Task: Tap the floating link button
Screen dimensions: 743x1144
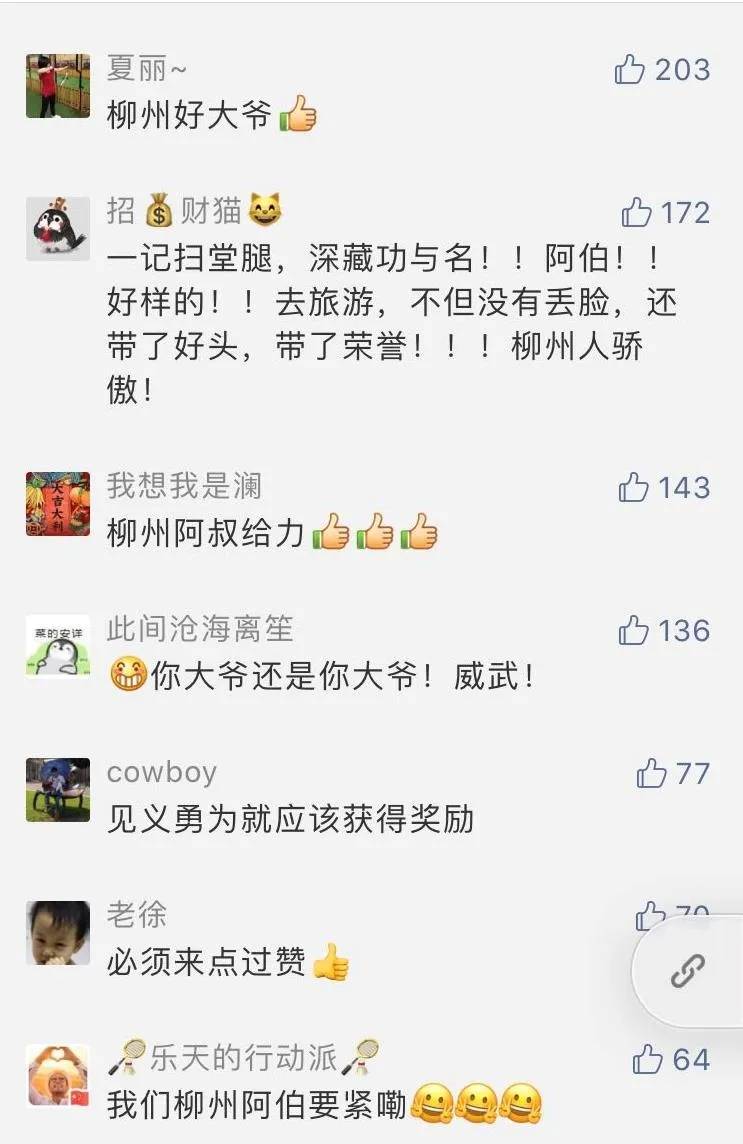Action: 688,970
